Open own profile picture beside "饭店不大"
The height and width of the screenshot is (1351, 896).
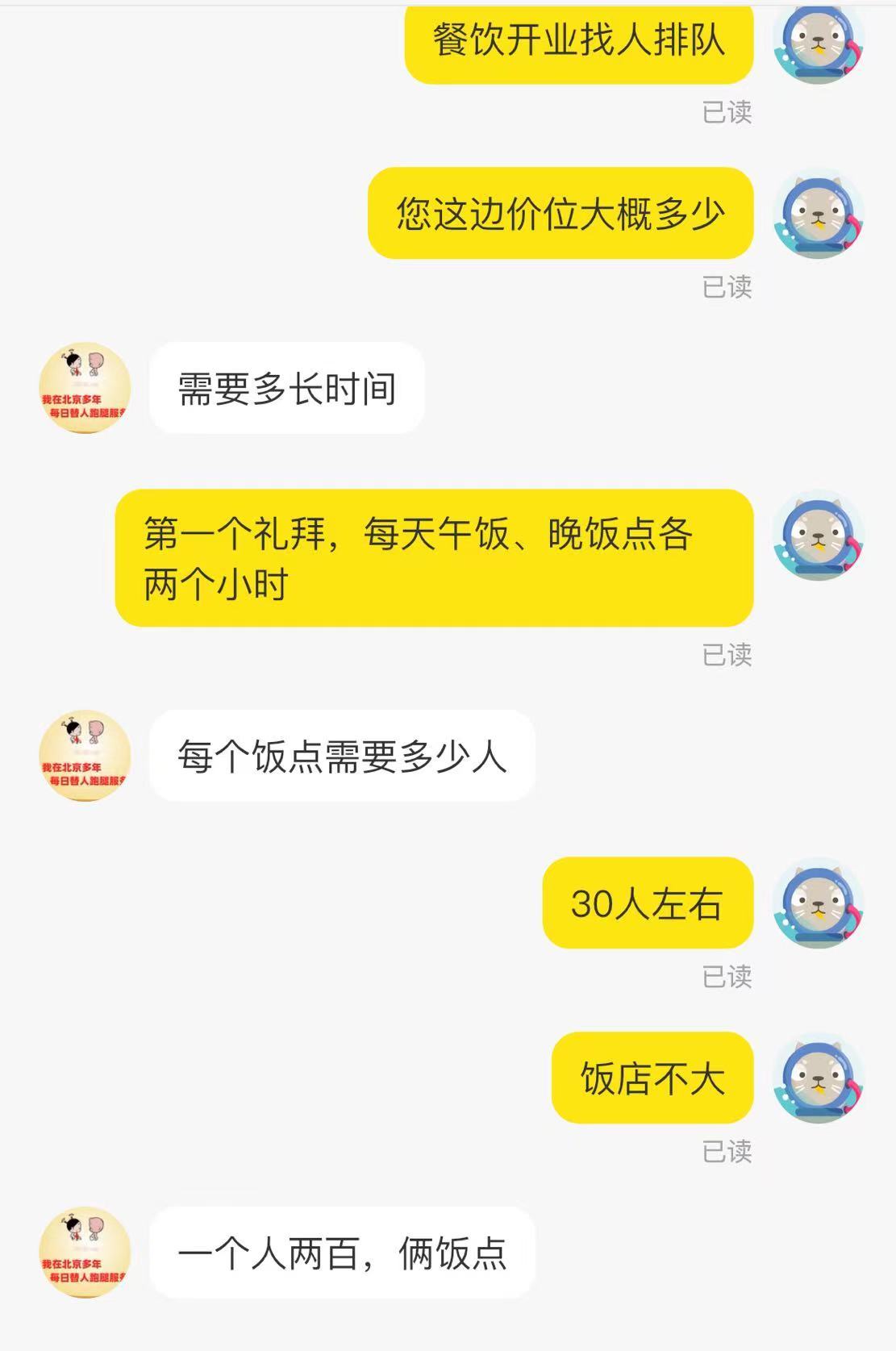819,1078
